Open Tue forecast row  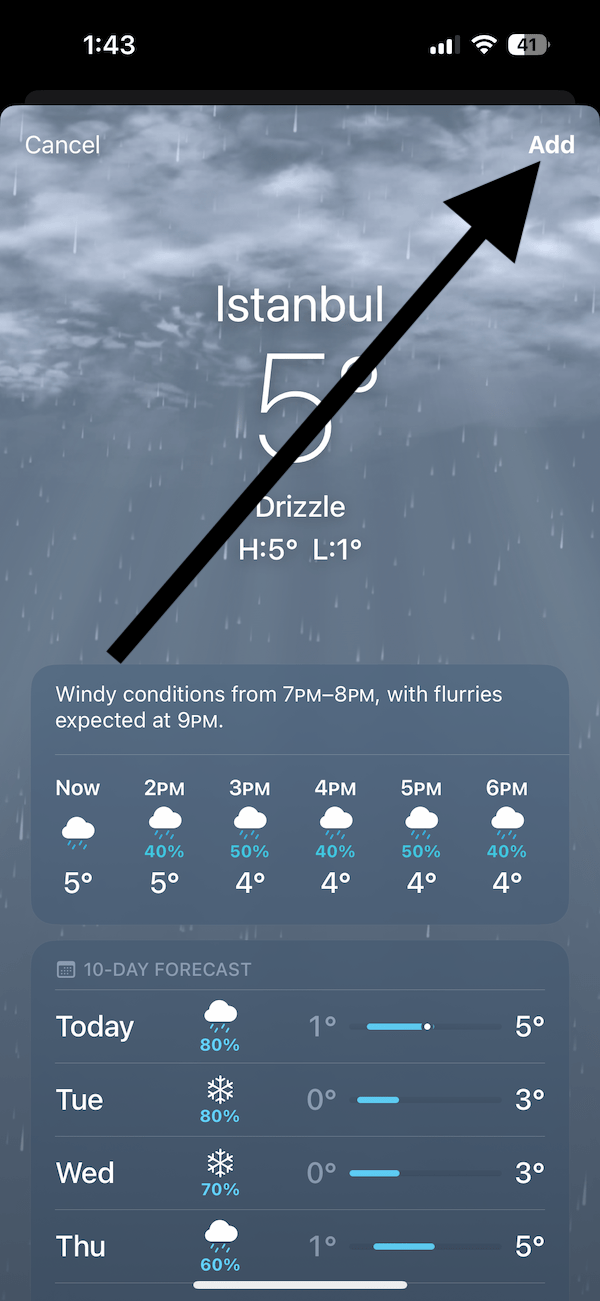tap(300, 1100)
